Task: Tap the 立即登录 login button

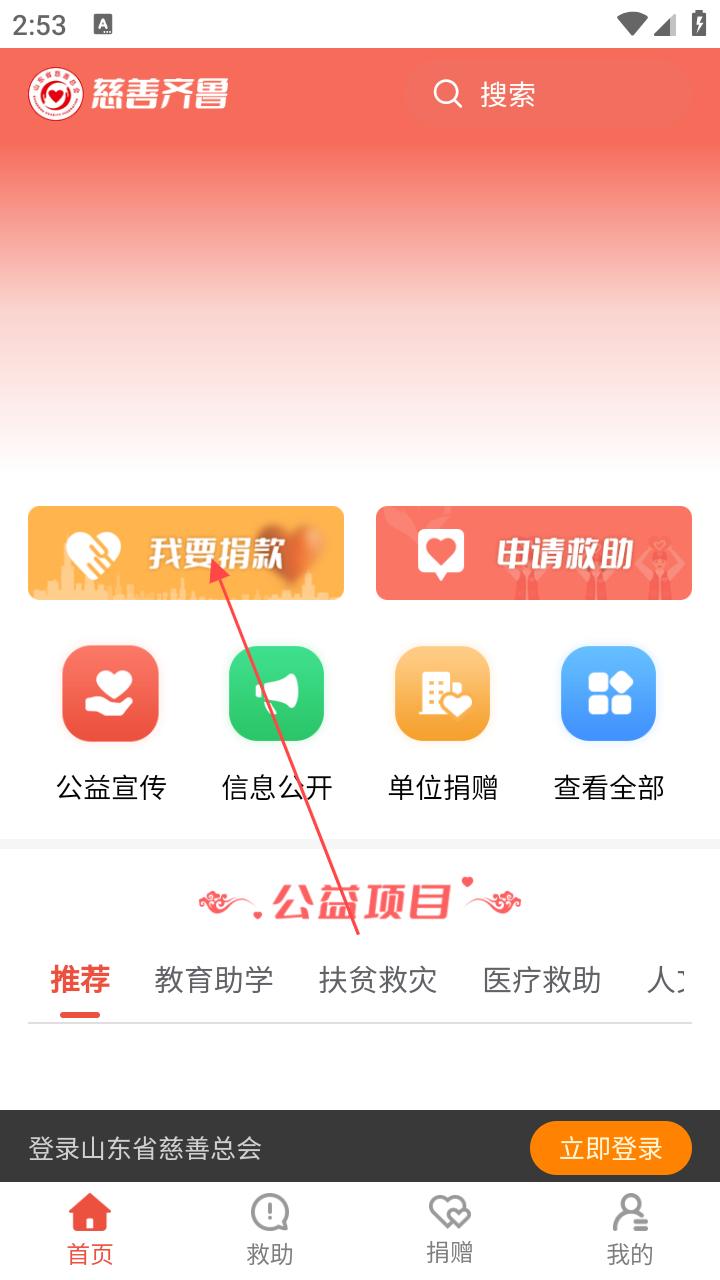Action: tap(611, 1148)
